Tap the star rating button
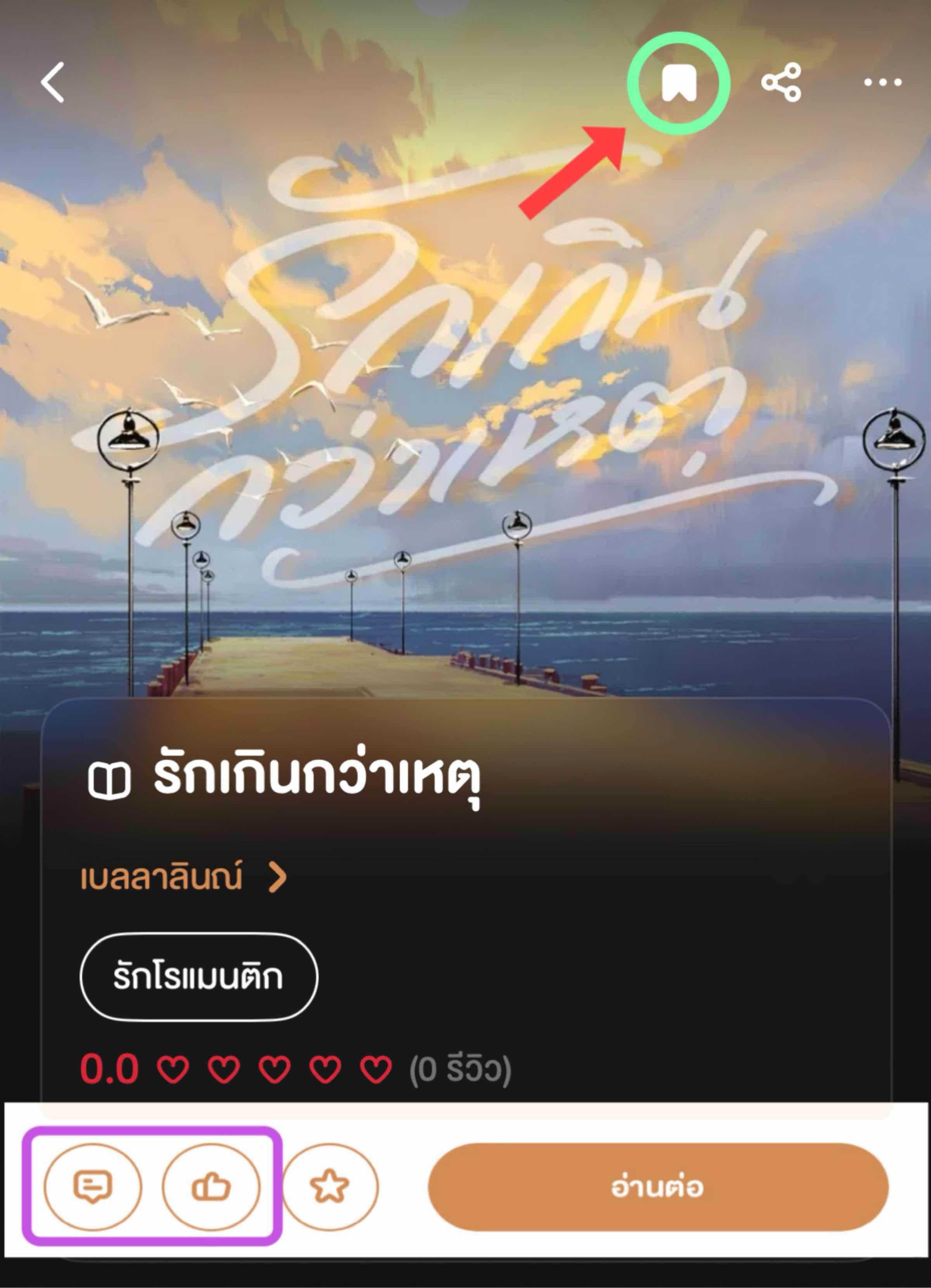The height and width of the screenshot is (1288, 931). [x=330, y=1188]
